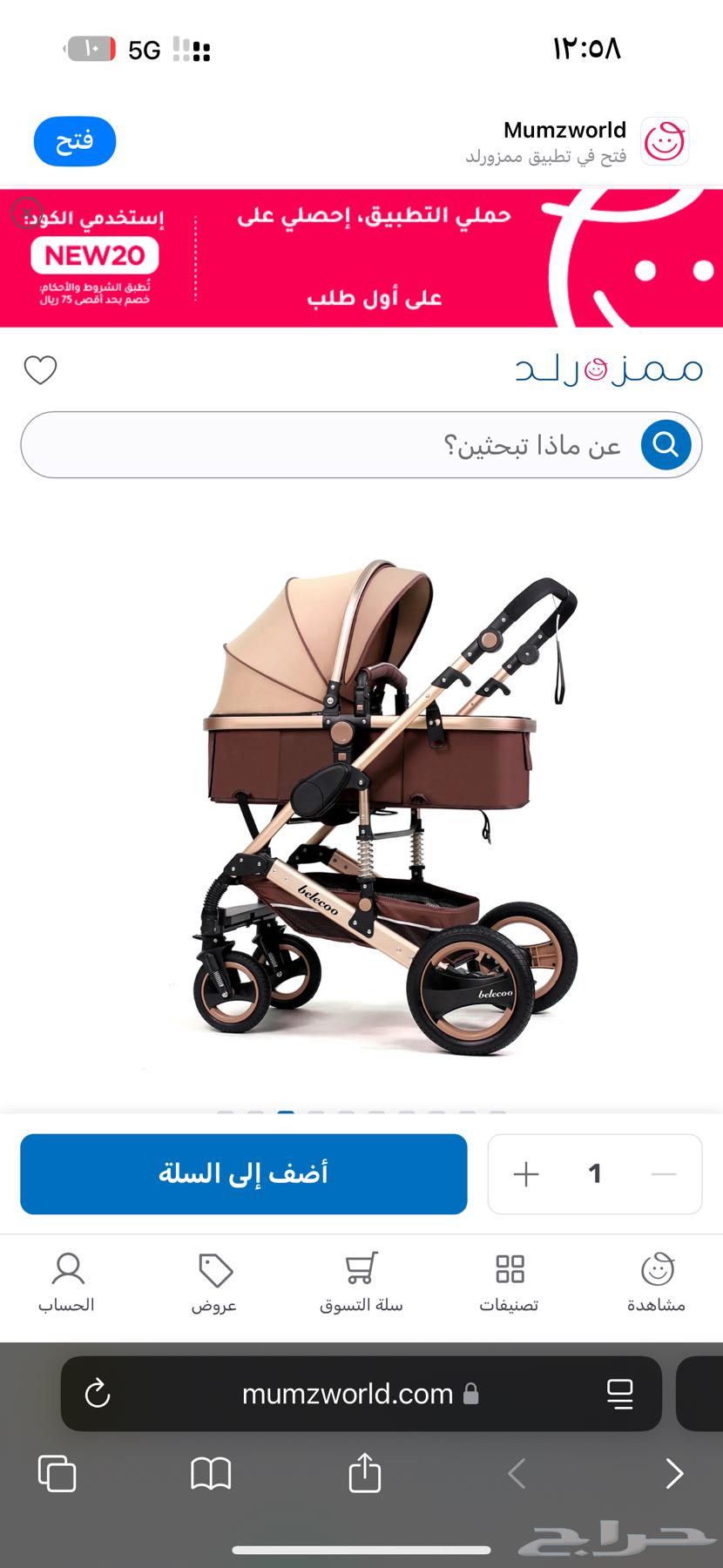The image size is (723, 1568).
Task: Increase quantity with the plus button
Action: [526, 1174]
